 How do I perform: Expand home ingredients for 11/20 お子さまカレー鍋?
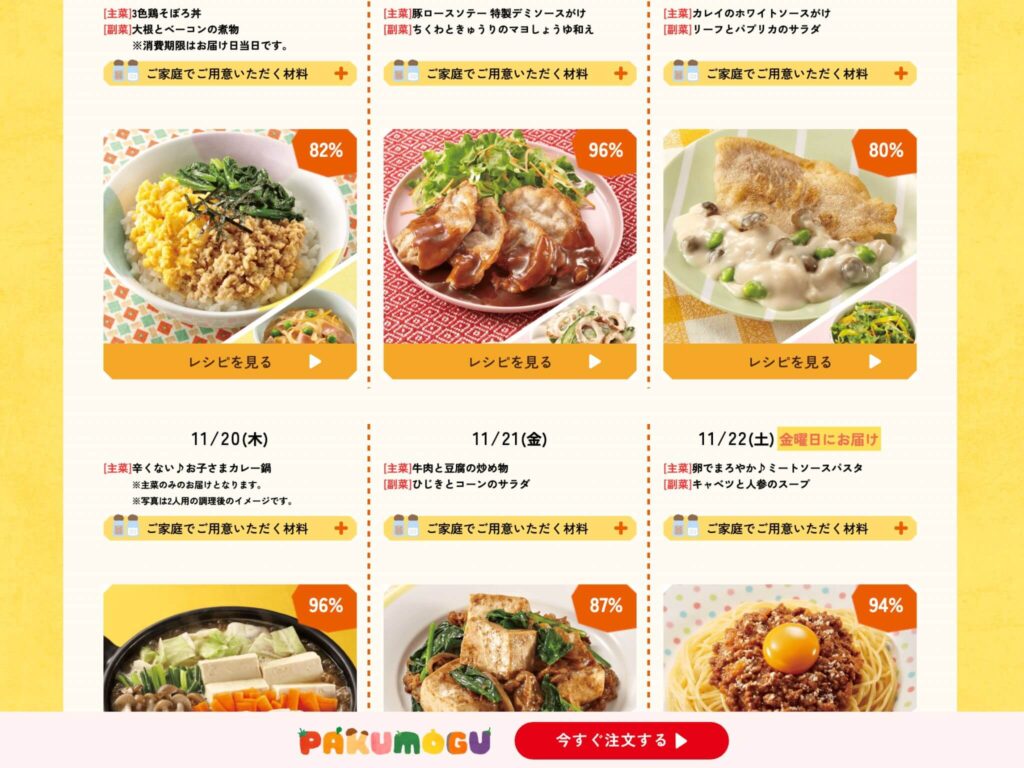230,528
